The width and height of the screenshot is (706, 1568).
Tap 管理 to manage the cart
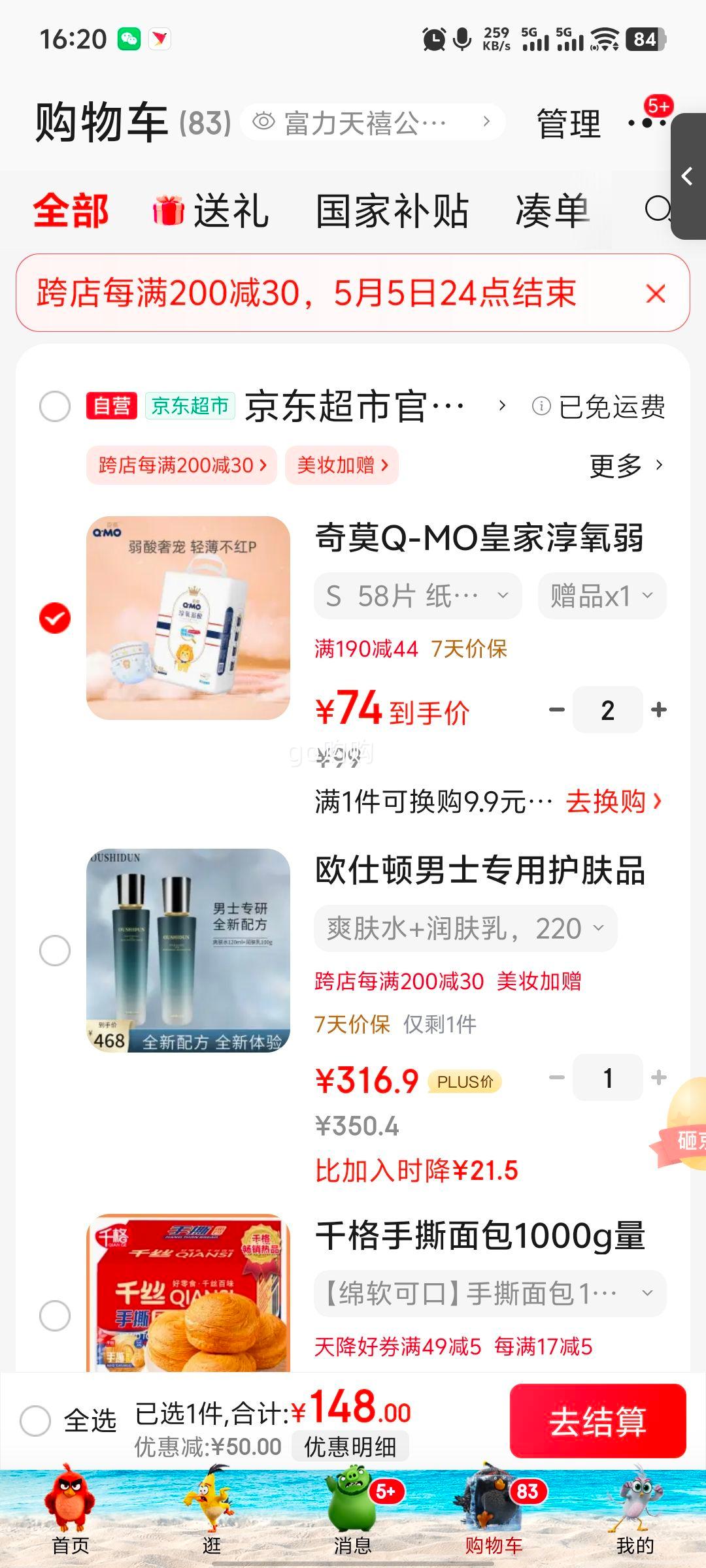coord(568,123)
